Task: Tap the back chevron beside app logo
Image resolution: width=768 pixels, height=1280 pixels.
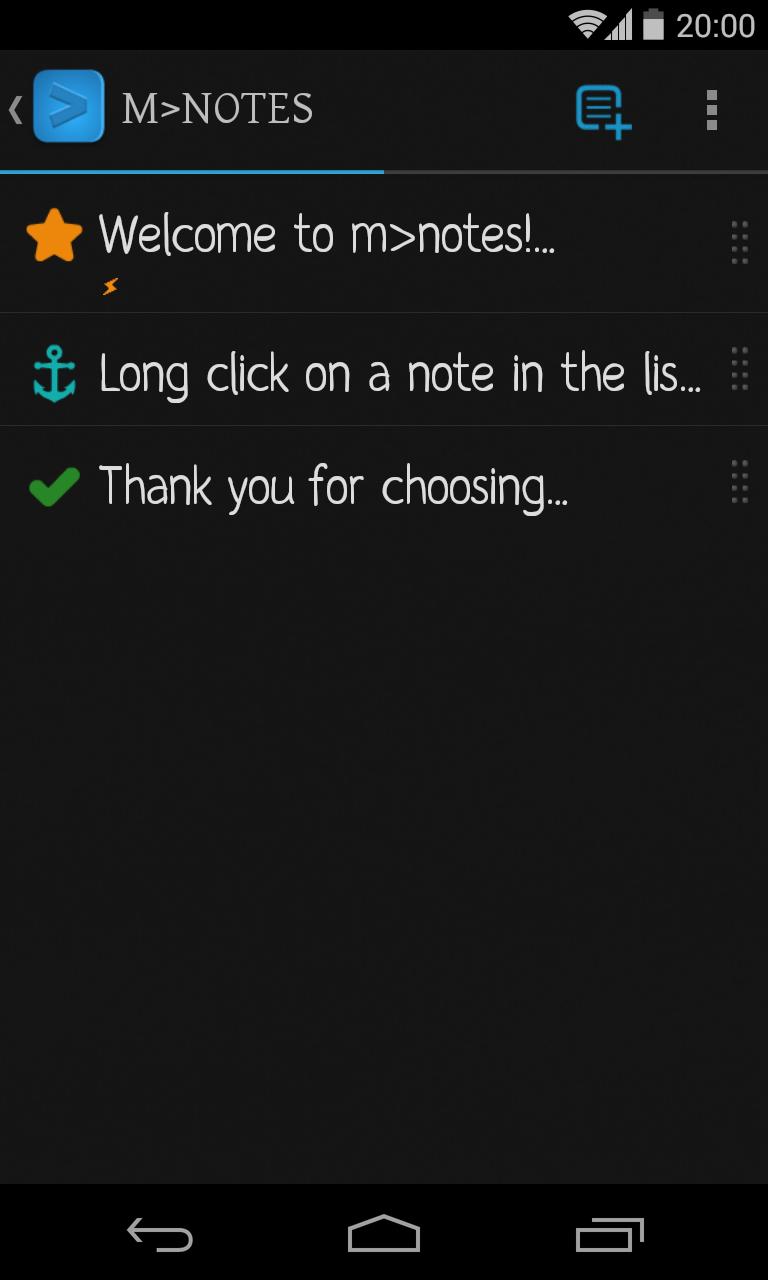Action: 14,110
